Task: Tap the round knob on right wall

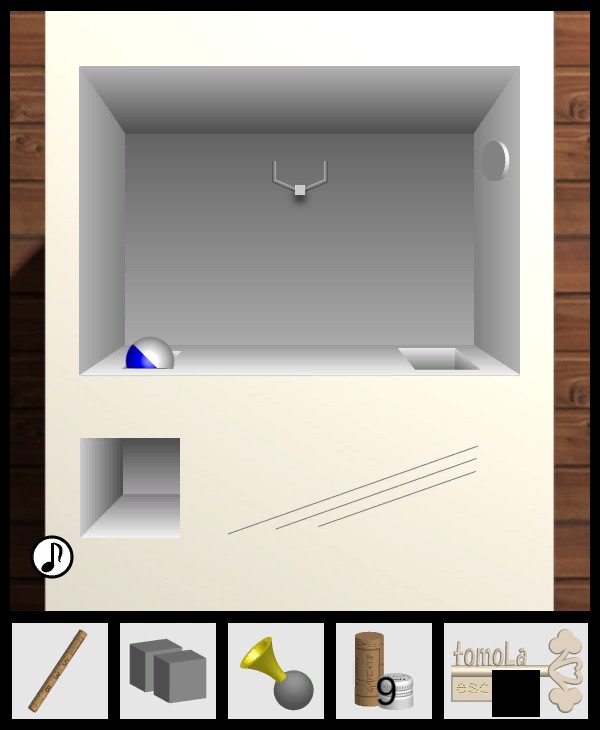Action: 495,160
